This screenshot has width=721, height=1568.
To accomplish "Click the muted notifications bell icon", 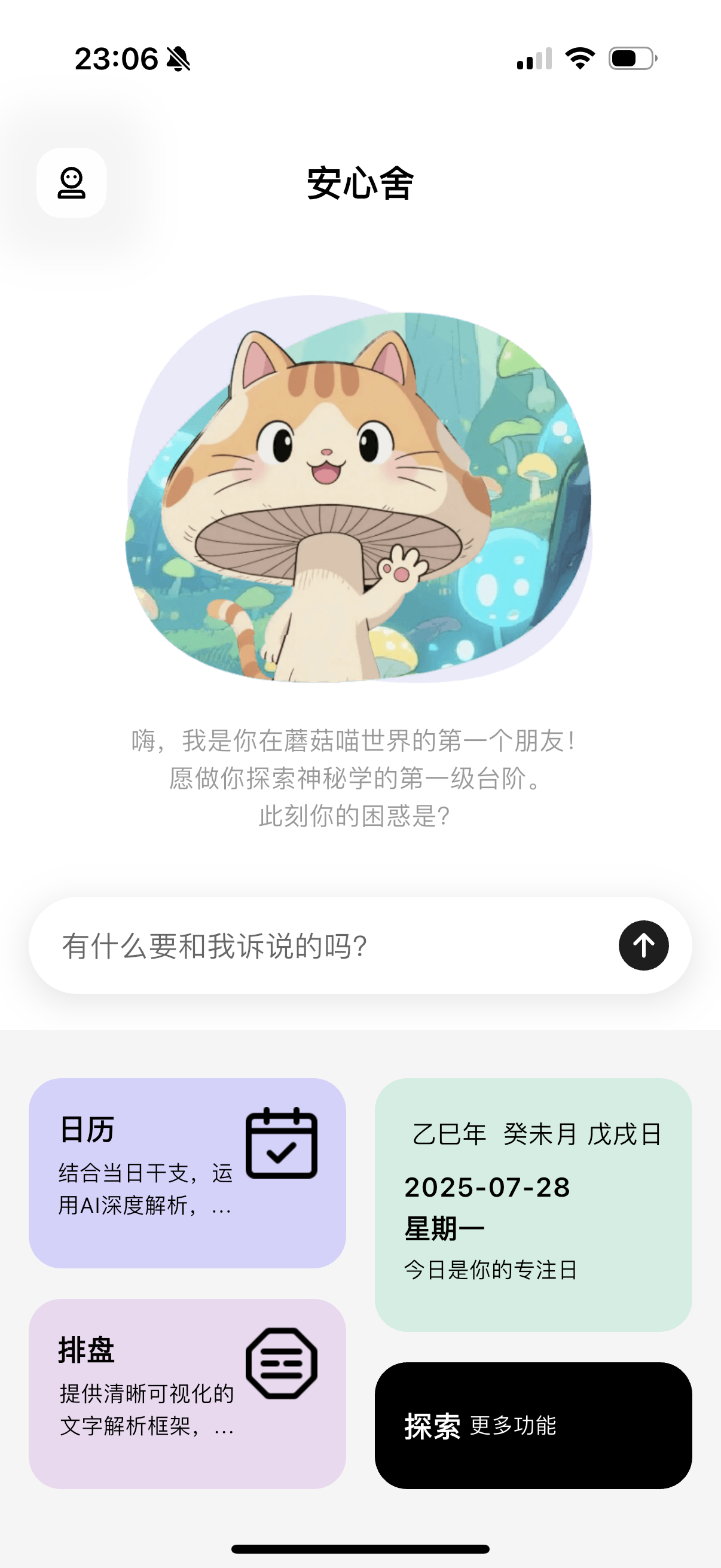I will tap(178, 60).
